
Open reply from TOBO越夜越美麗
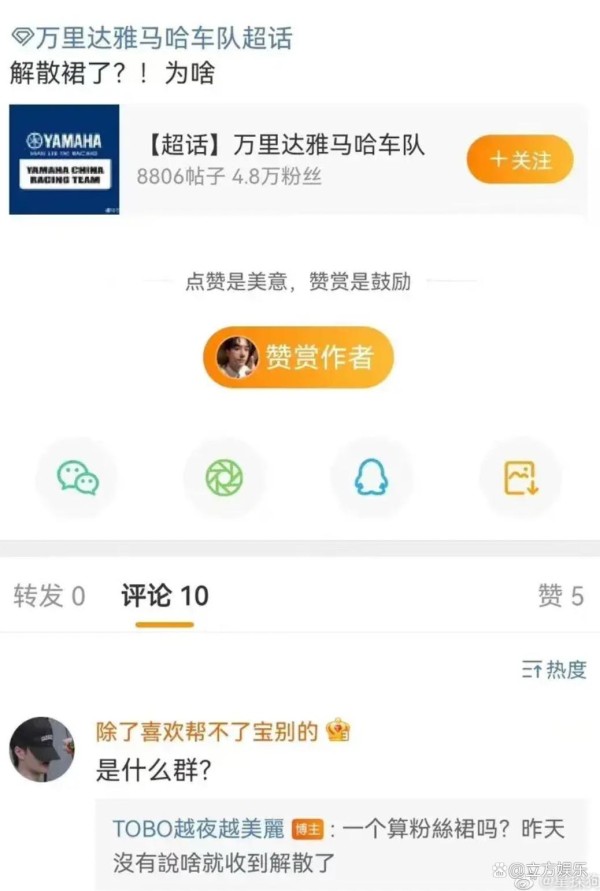pos(330,845)
